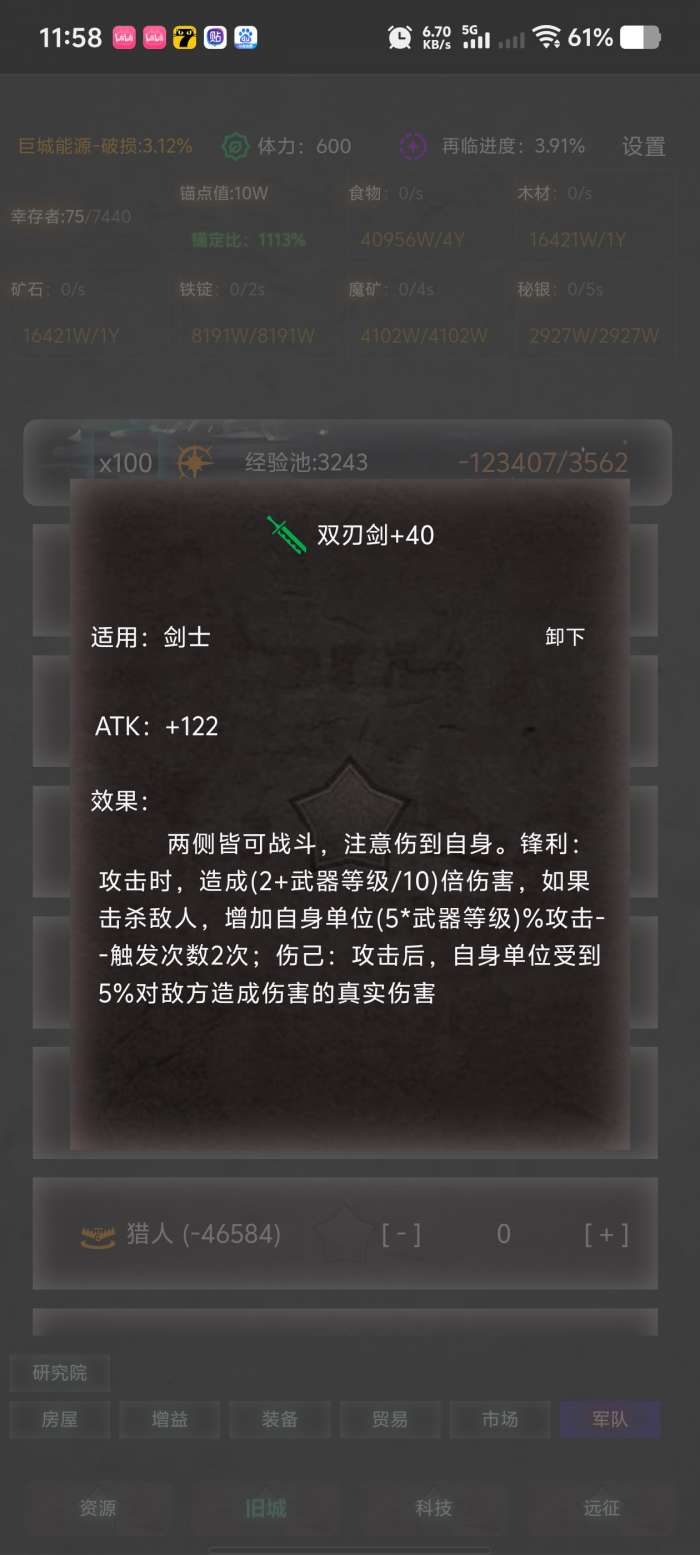Open the 研究院 section
The height and width of the screenshot is (1555, 700).
[x=59, y=1373]
